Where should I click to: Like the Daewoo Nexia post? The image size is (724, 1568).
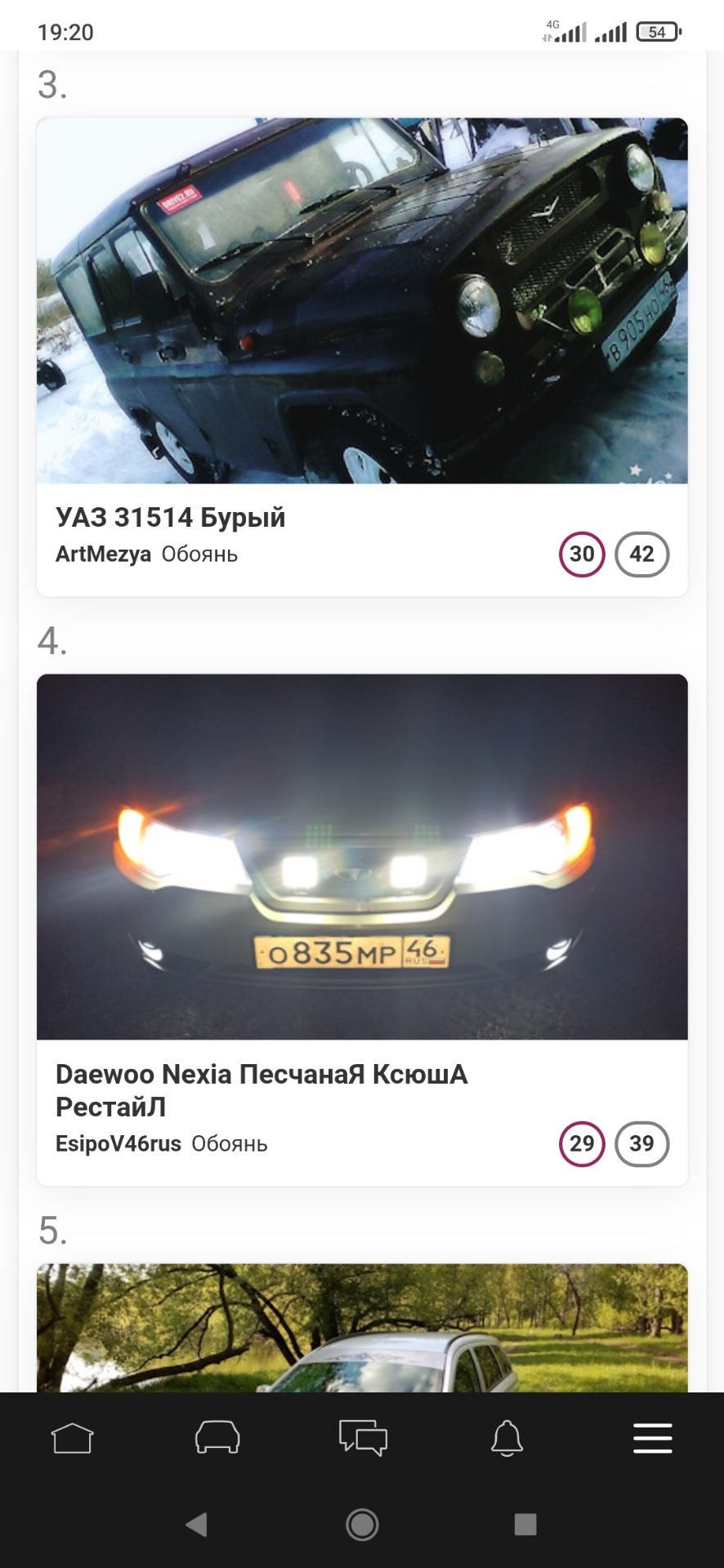coord(582,1145)
